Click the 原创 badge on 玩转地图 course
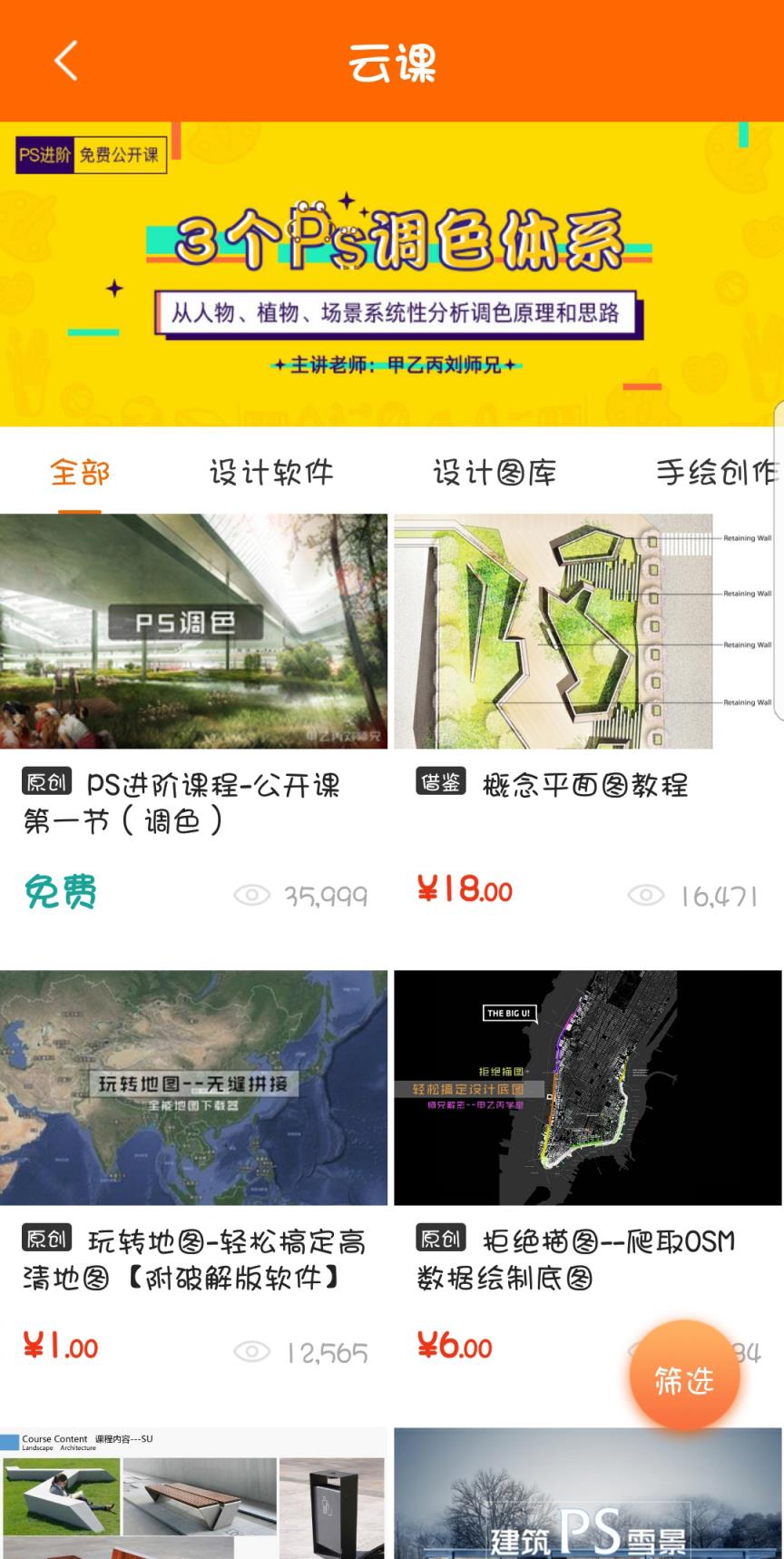 pos(47,1239)
